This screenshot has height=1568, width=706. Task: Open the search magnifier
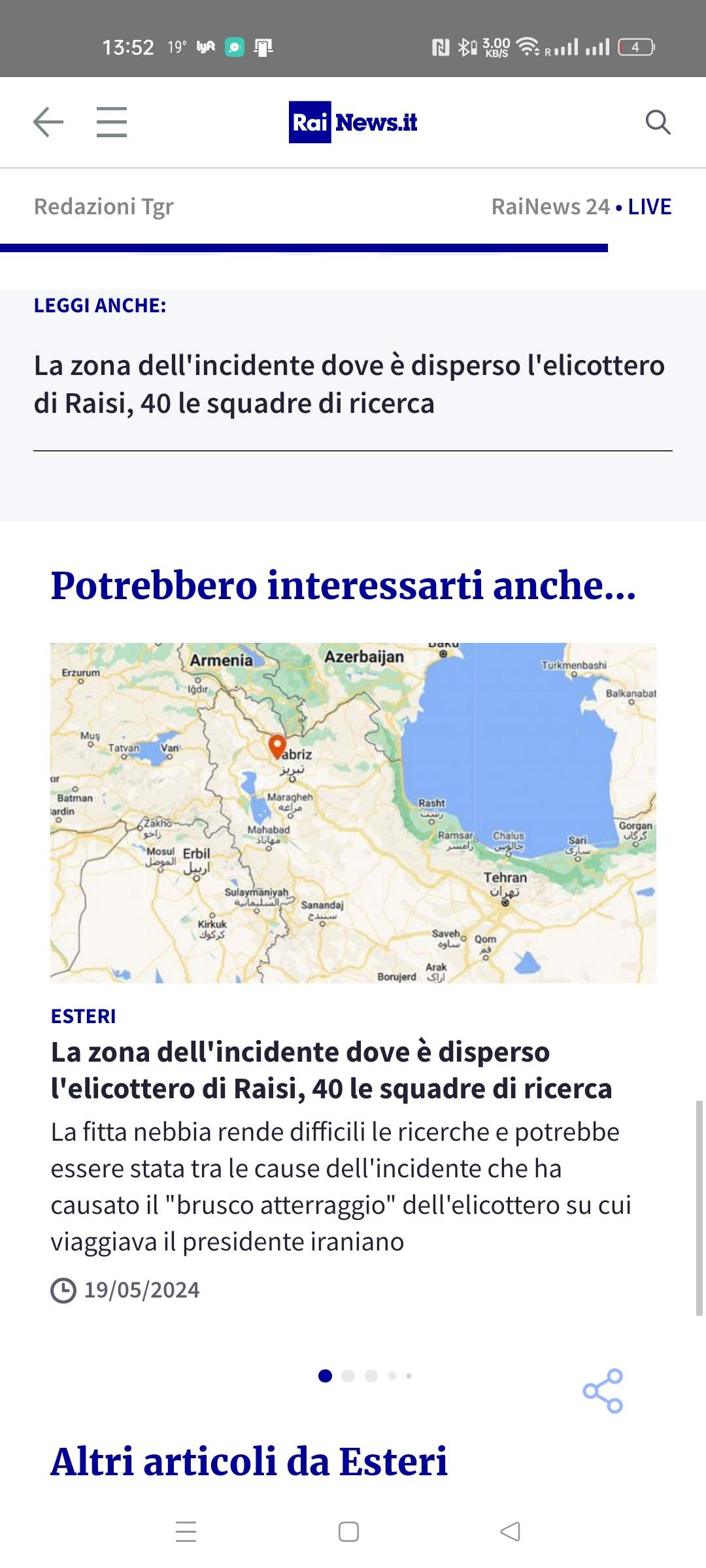(658, 122)
